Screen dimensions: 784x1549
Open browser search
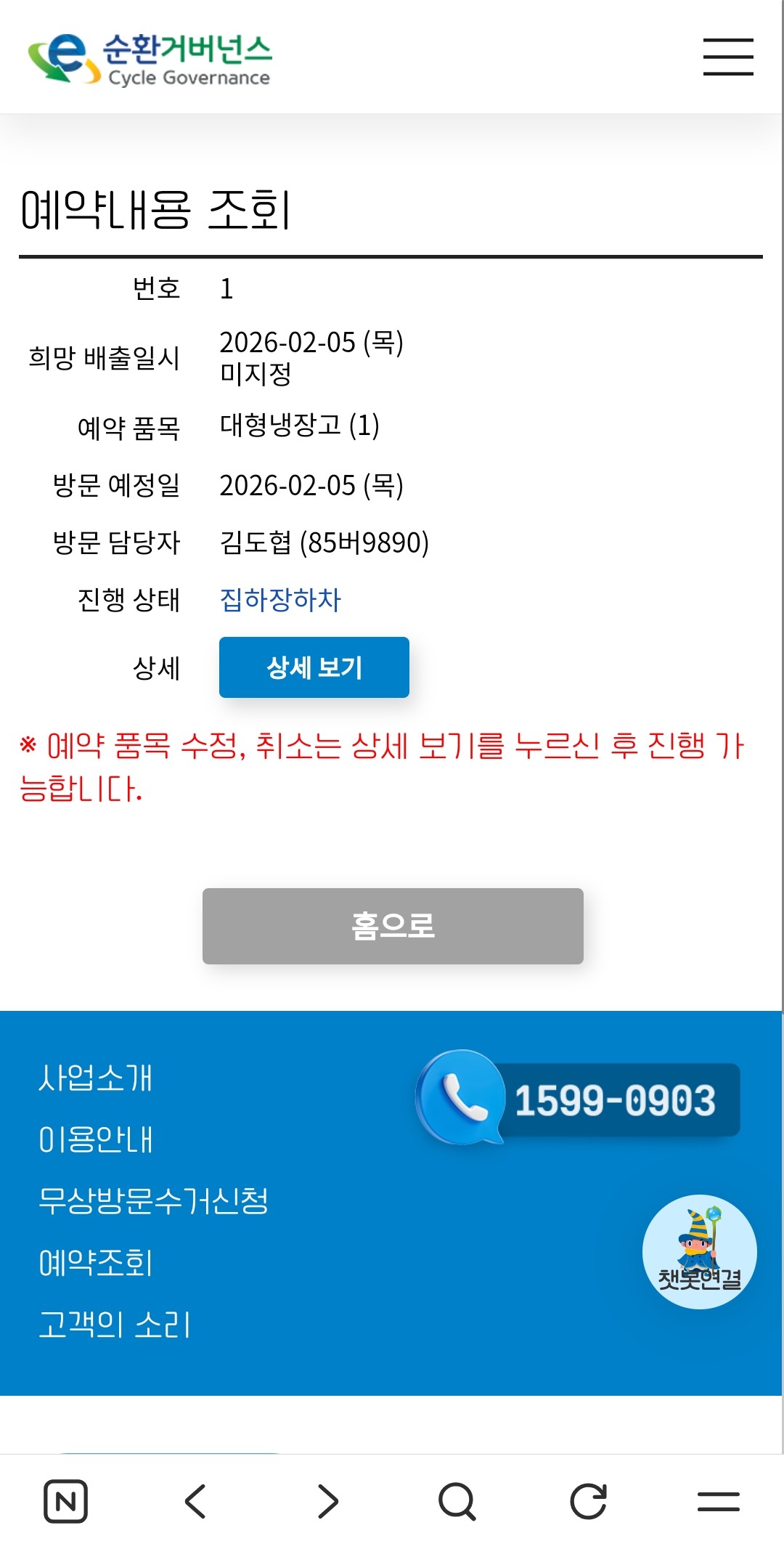[457, 1501]
